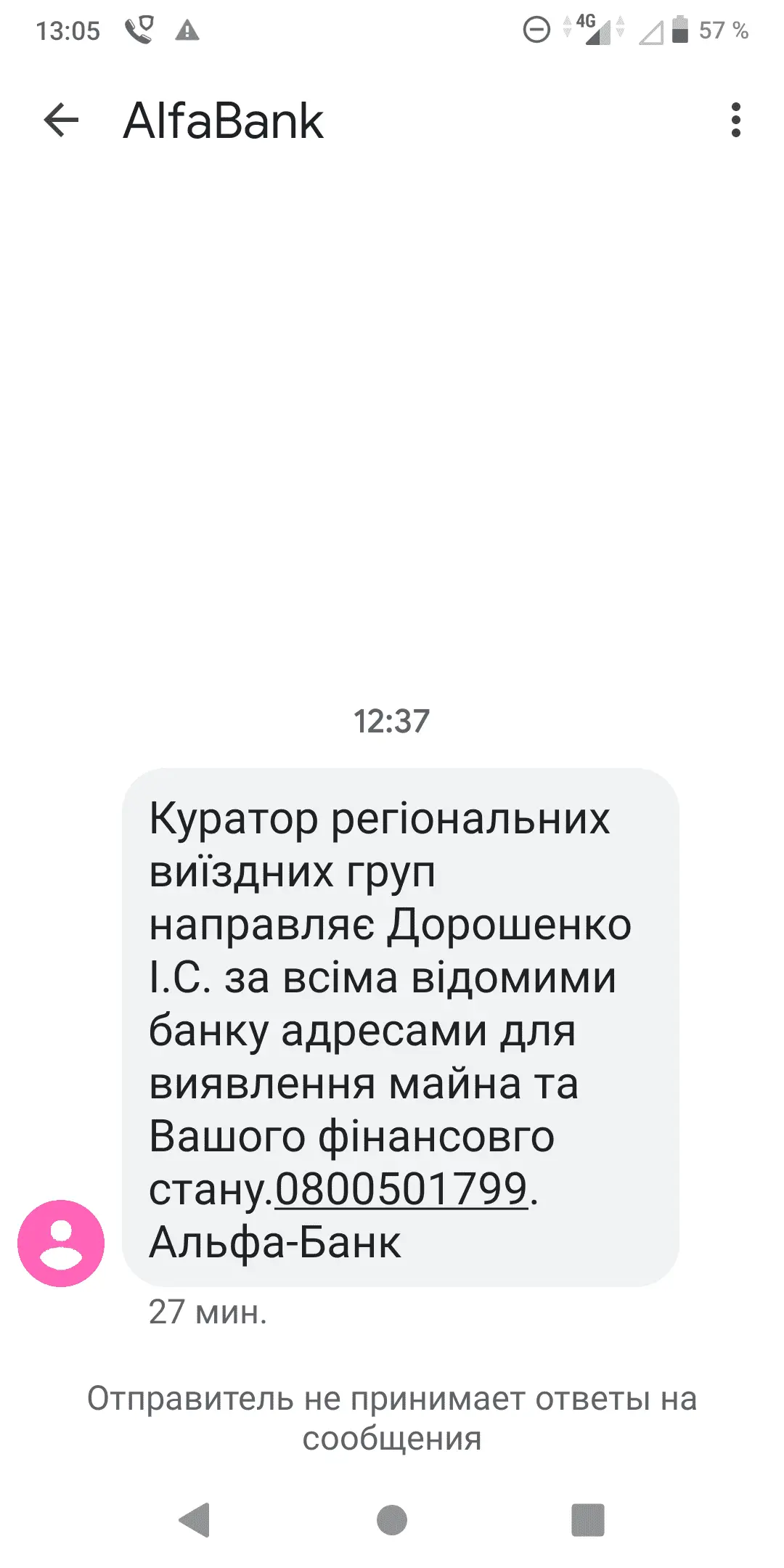The width and height of the screenshot is (784, 1568).
Task: Call the underlined number 0800501799
Action: [x=401, y=1189]
